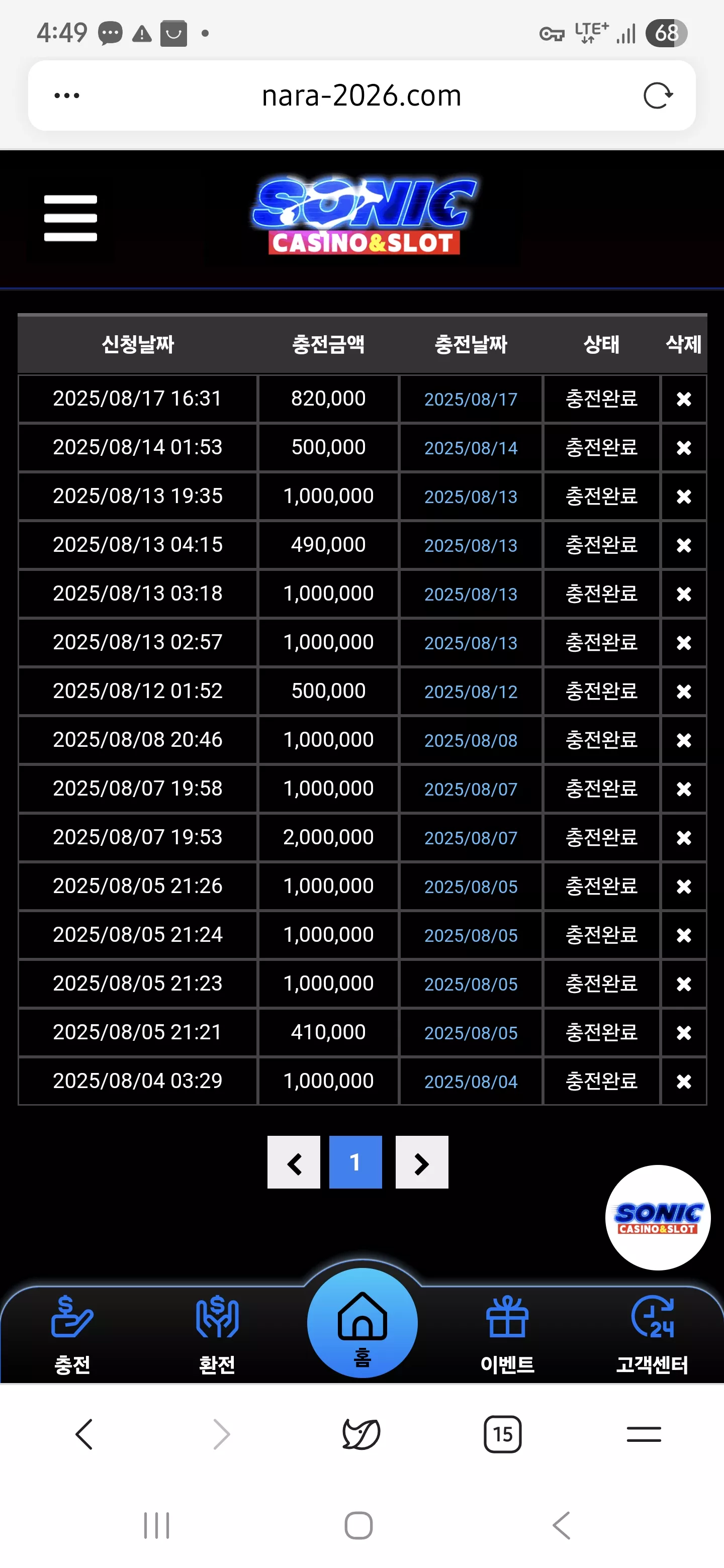Screen dimensions: 724x1568
Task: Delete the 2025/08/07 19:53 2,000,000 record
Action: click(x=684, y=838)
